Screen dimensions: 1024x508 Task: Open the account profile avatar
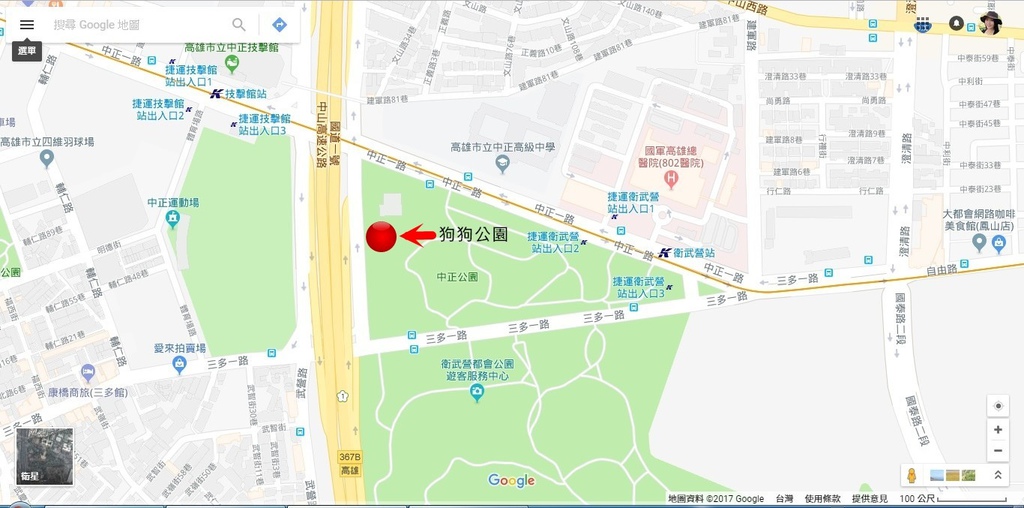[x=990, y=23]
